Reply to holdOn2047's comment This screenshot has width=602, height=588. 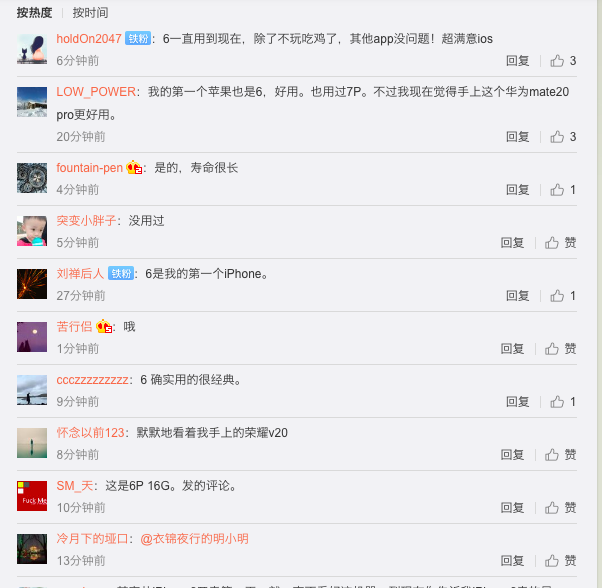[x=517, y=61]
